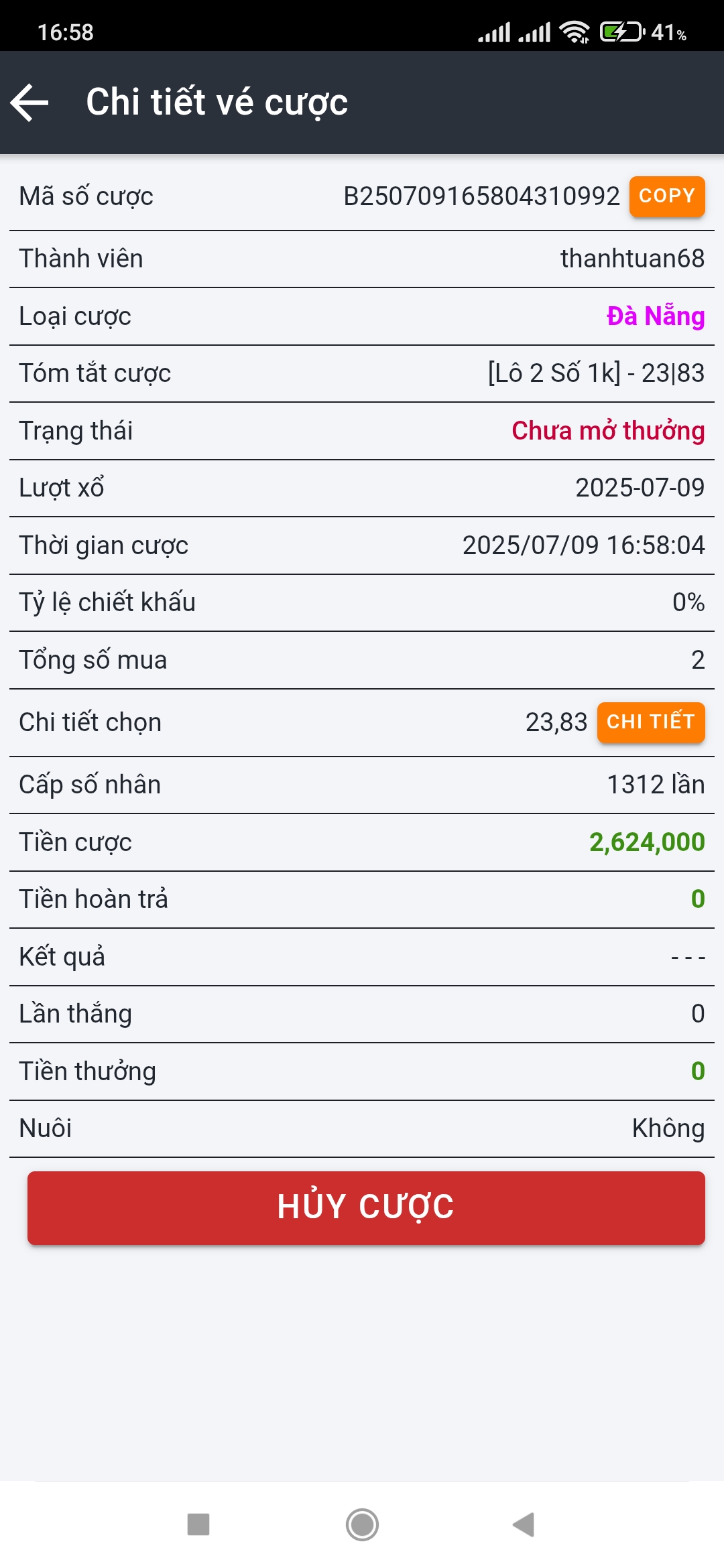
Task: Go back using the app bar arrow
Action: (x=30, y=103)
